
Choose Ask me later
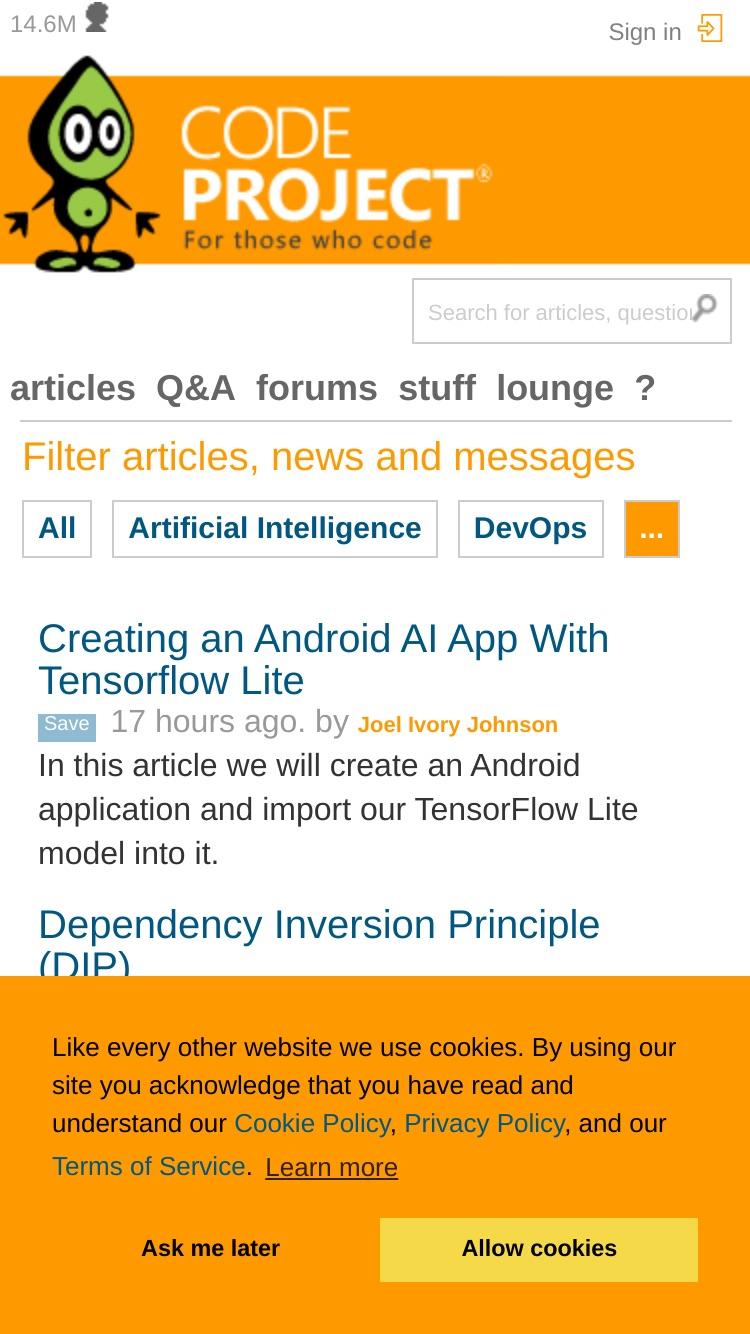point(210,1248)
